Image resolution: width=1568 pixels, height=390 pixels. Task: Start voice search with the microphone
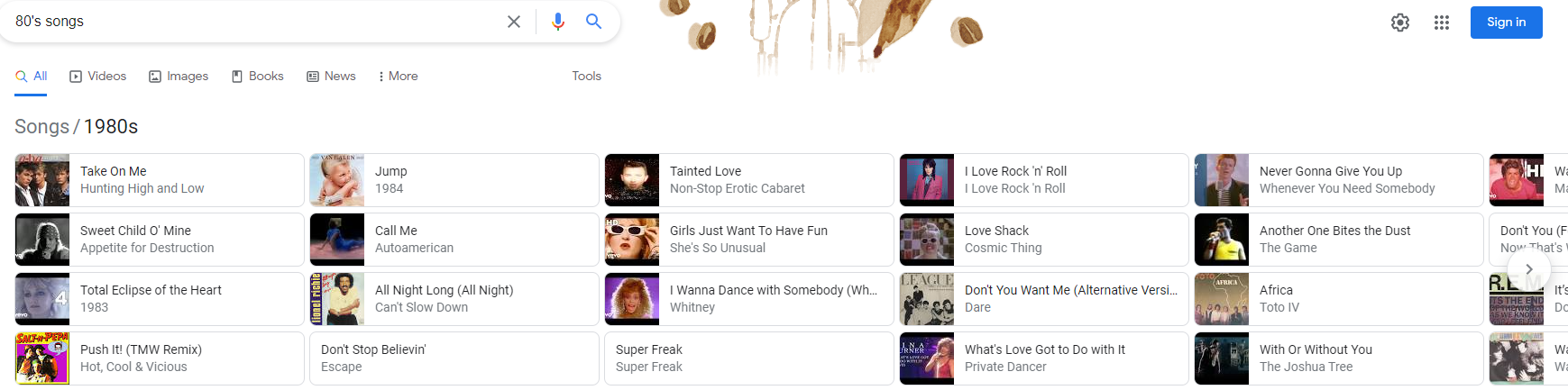point(558,22)
